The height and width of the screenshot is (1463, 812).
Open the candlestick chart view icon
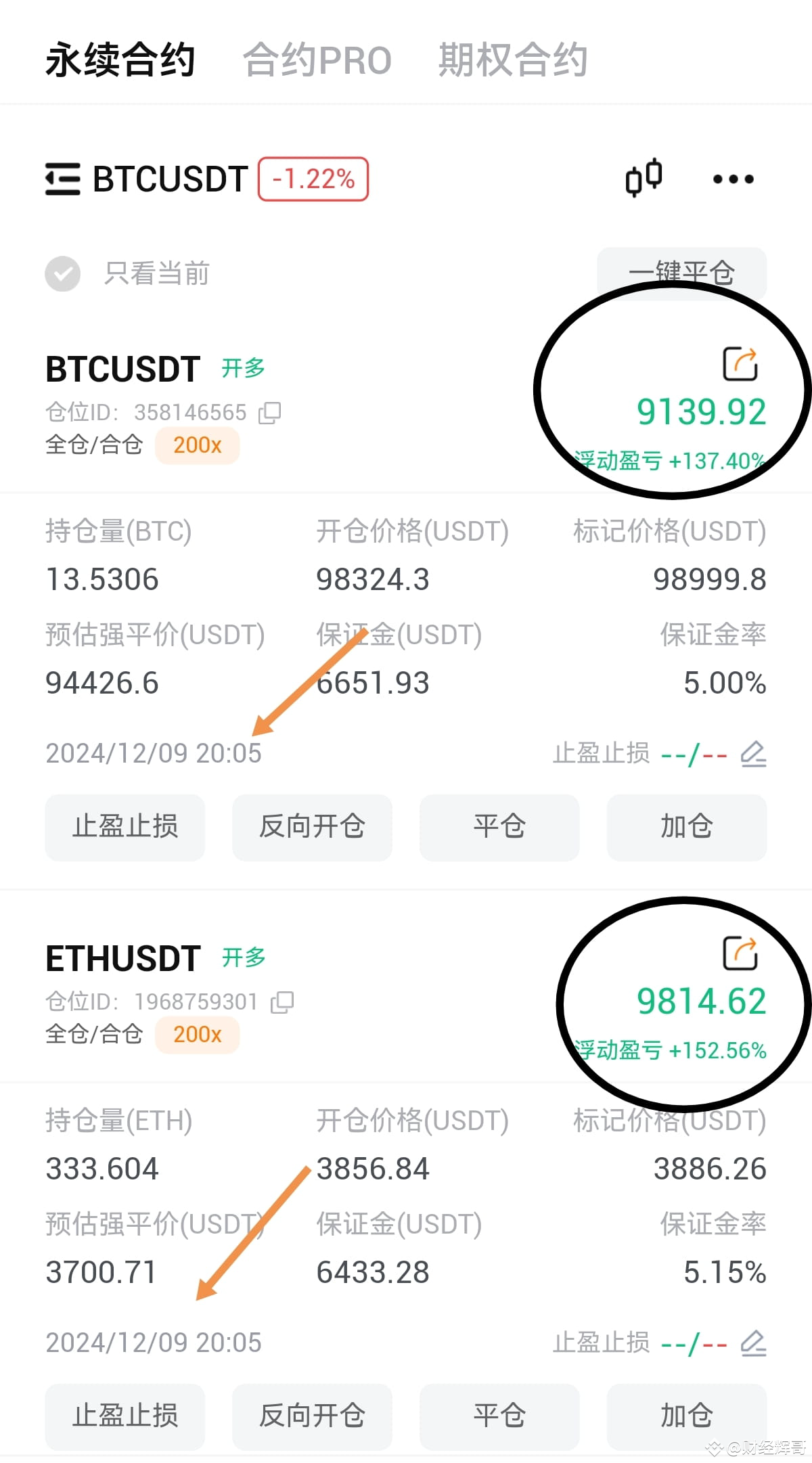coord(643,177)
